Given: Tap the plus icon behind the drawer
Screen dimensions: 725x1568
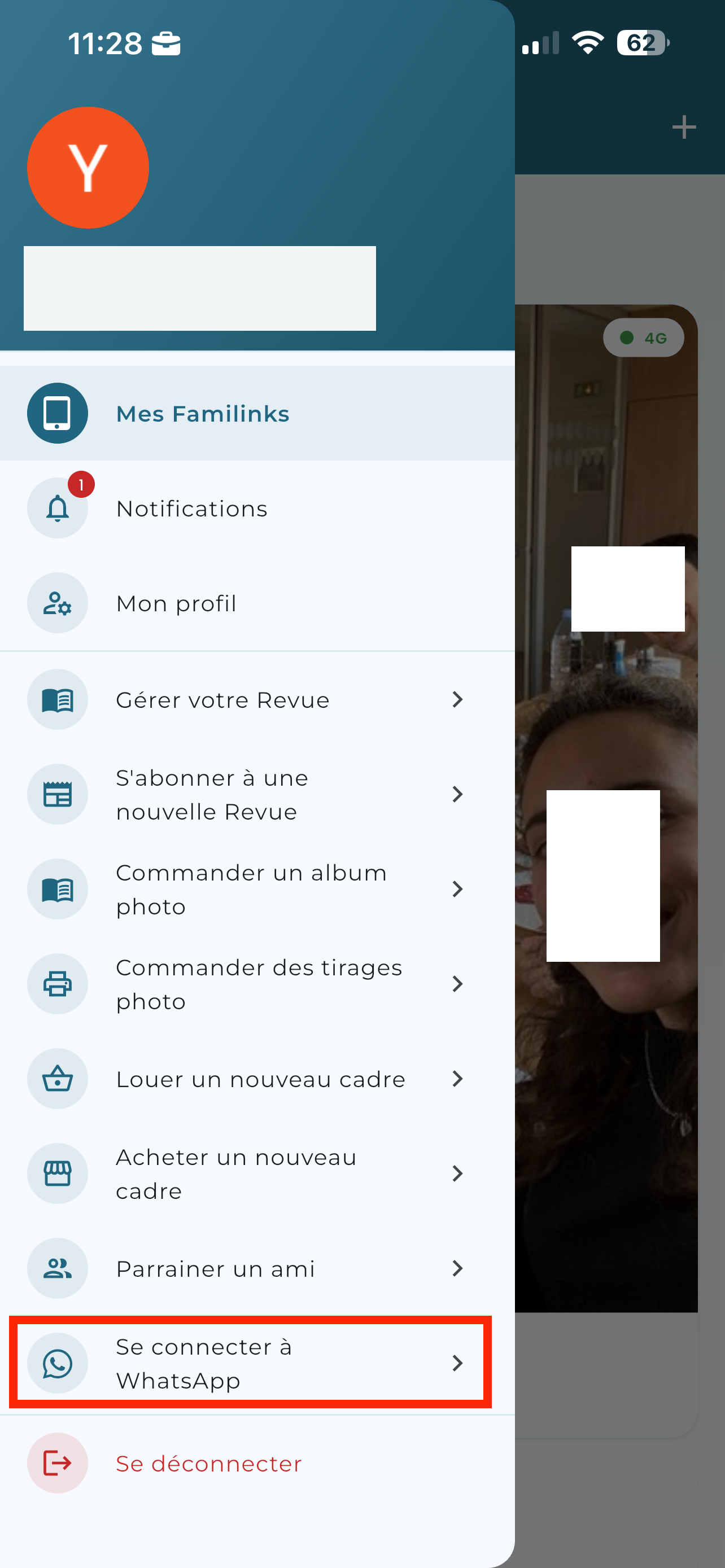Looking at the screenshot, I should [x=684, y=127].
